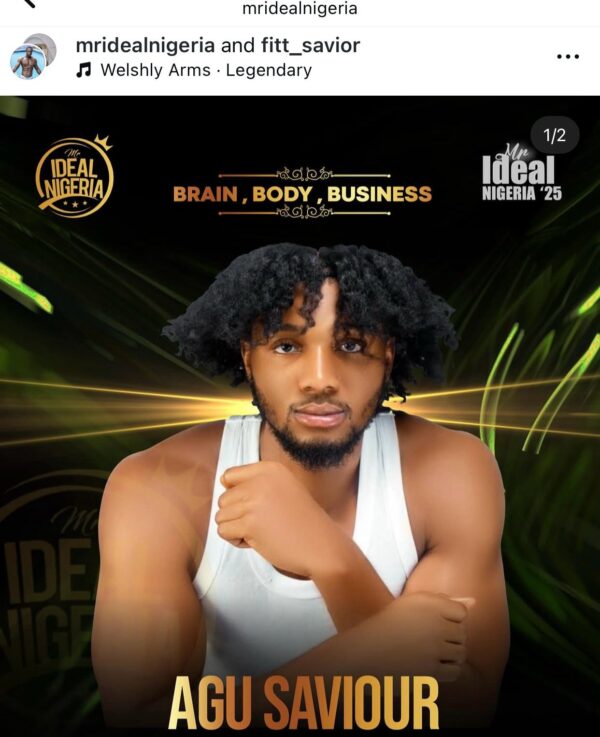Go back using the top arrow
The height and width of the screenshot is (737, 600).
coord(28,4)
